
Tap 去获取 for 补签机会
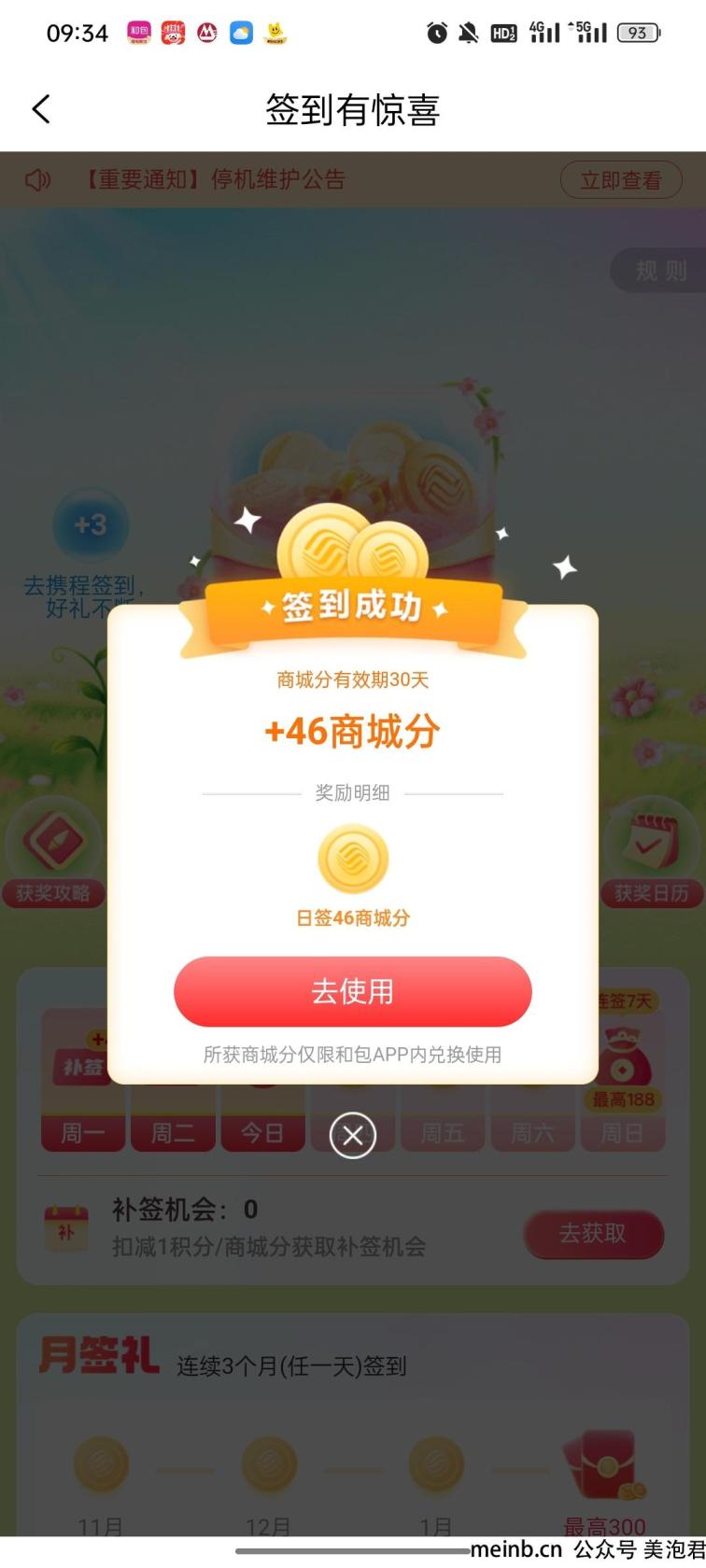593,1234
